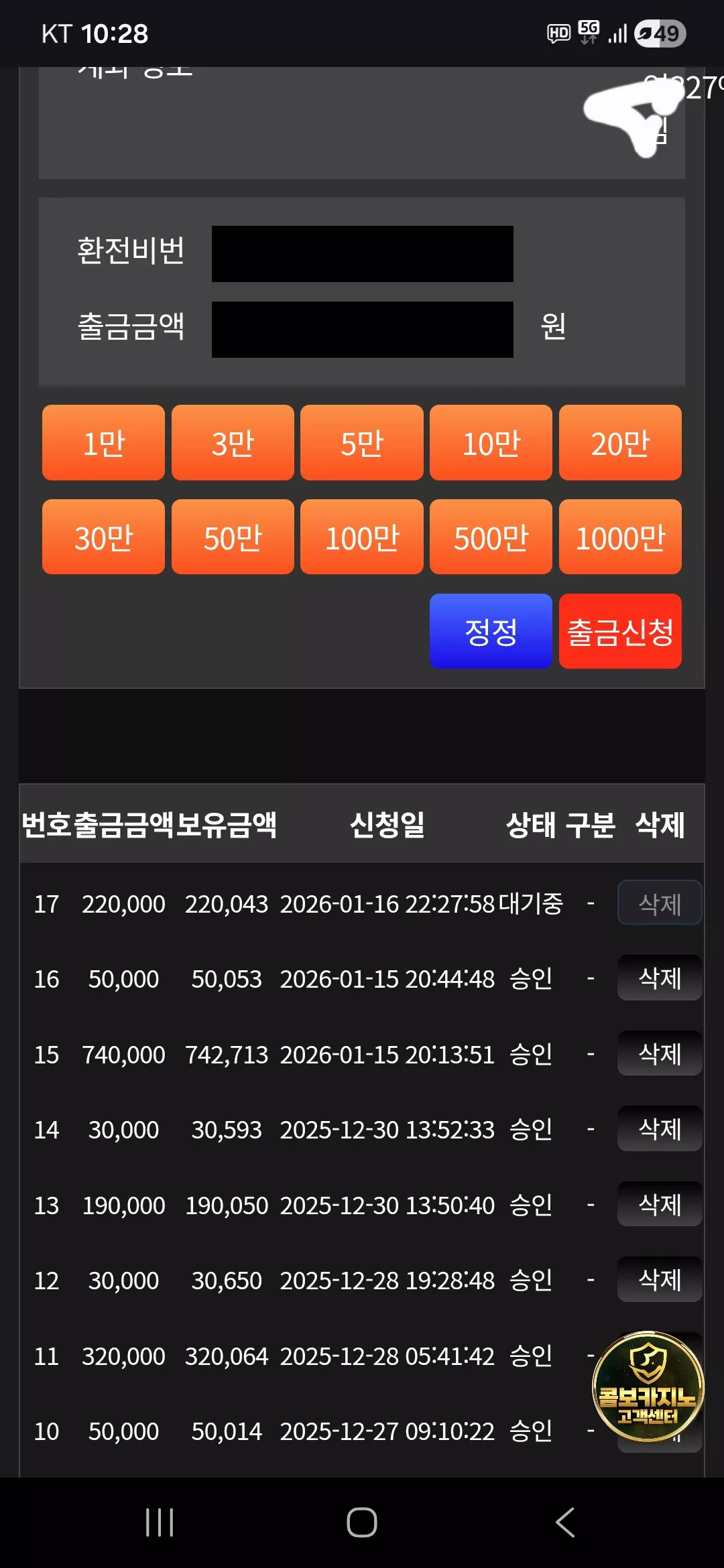
Task: Add 10만 to the withdrawal amount
Action: pyautogui.click(x=491, y=442)
